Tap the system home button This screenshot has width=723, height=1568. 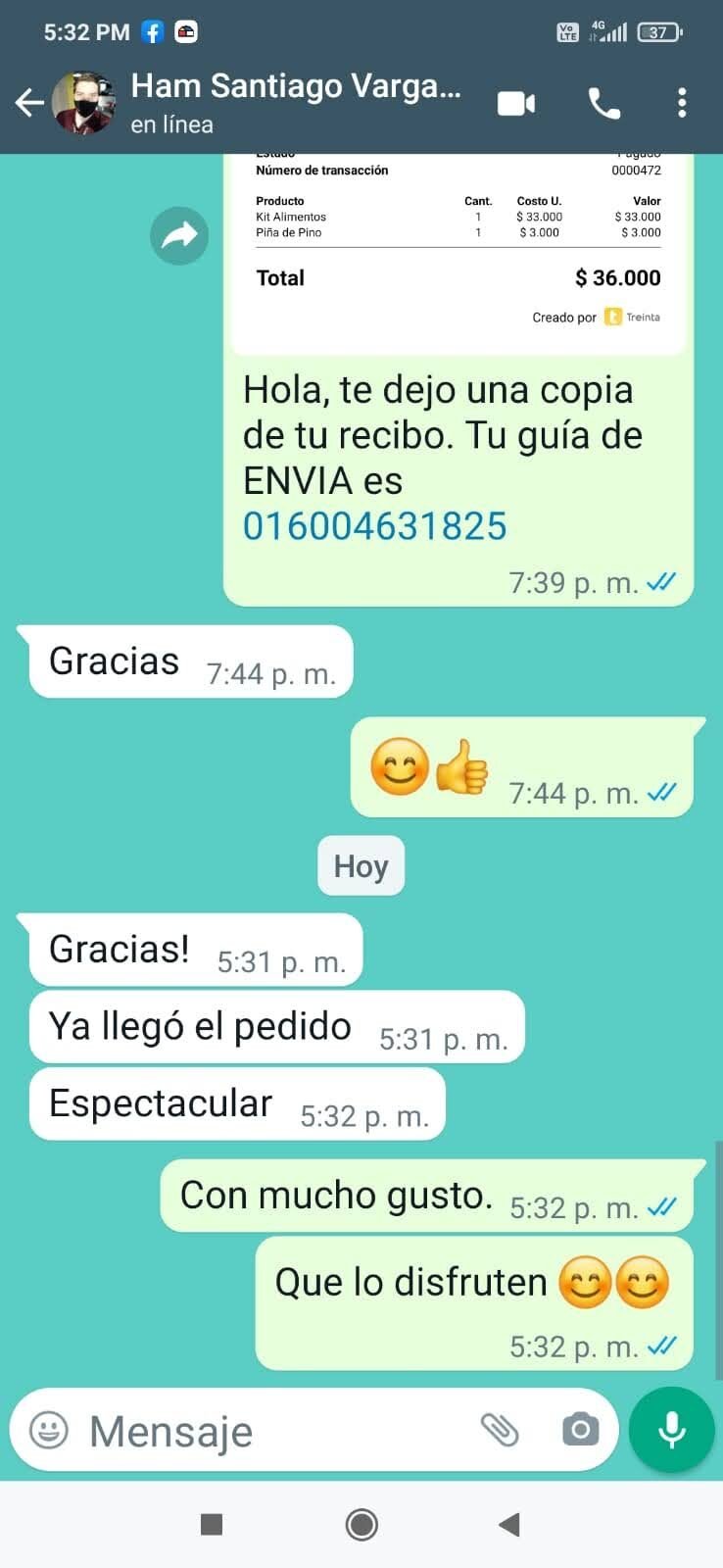click(361, 1525)
